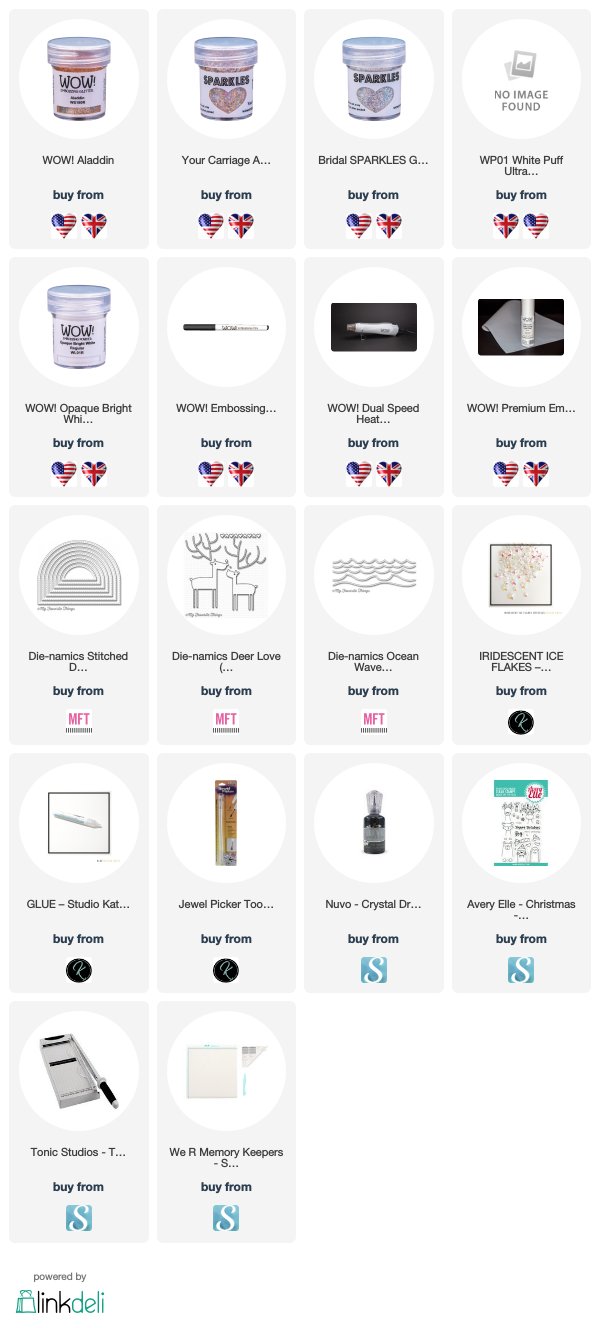Select UK store for Bridal SPARKLES glitter

[x=389, y=226]
